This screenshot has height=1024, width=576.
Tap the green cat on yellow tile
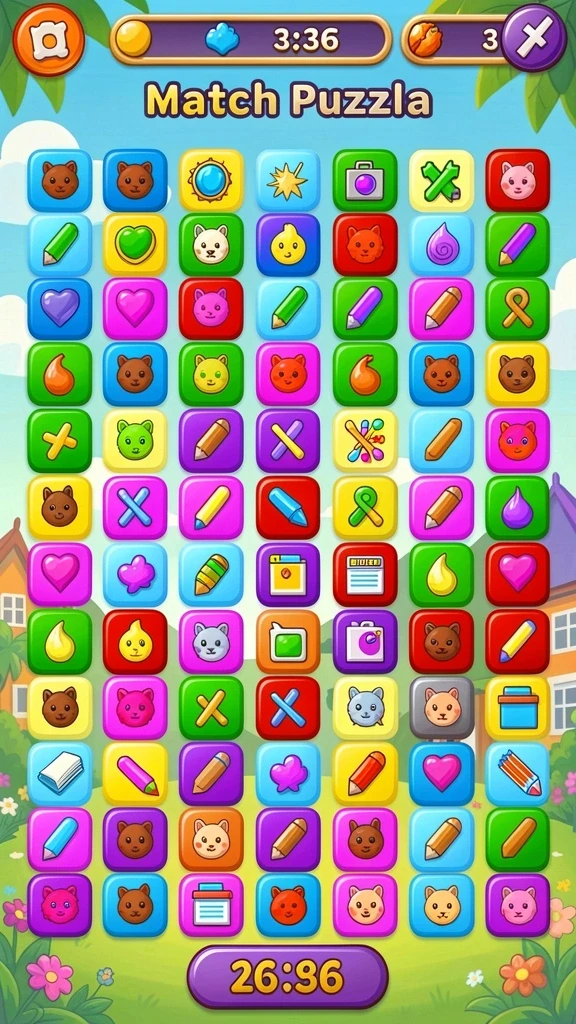click(x=135, y=440)
